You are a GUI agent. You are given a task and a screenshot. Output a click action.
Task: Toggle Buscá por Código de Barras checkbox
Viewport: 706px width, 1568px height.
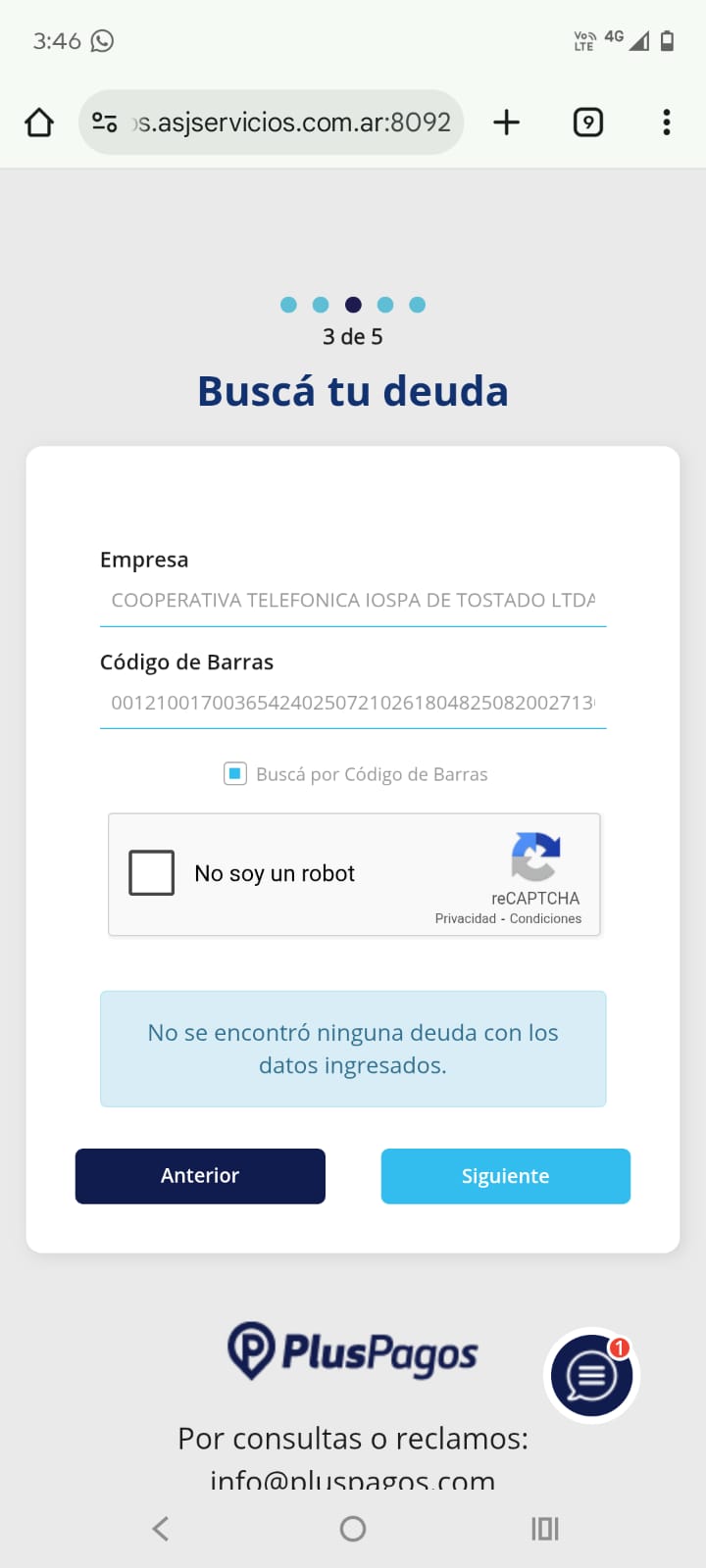(x=235, y=774)
